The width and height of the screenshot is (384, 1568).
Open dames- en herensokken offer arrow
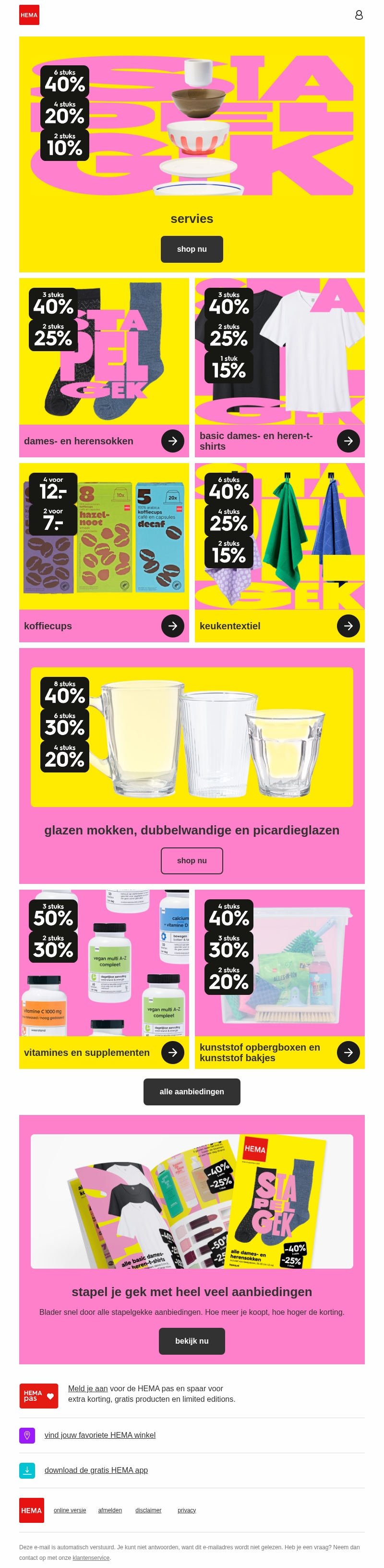coord(172,441)
